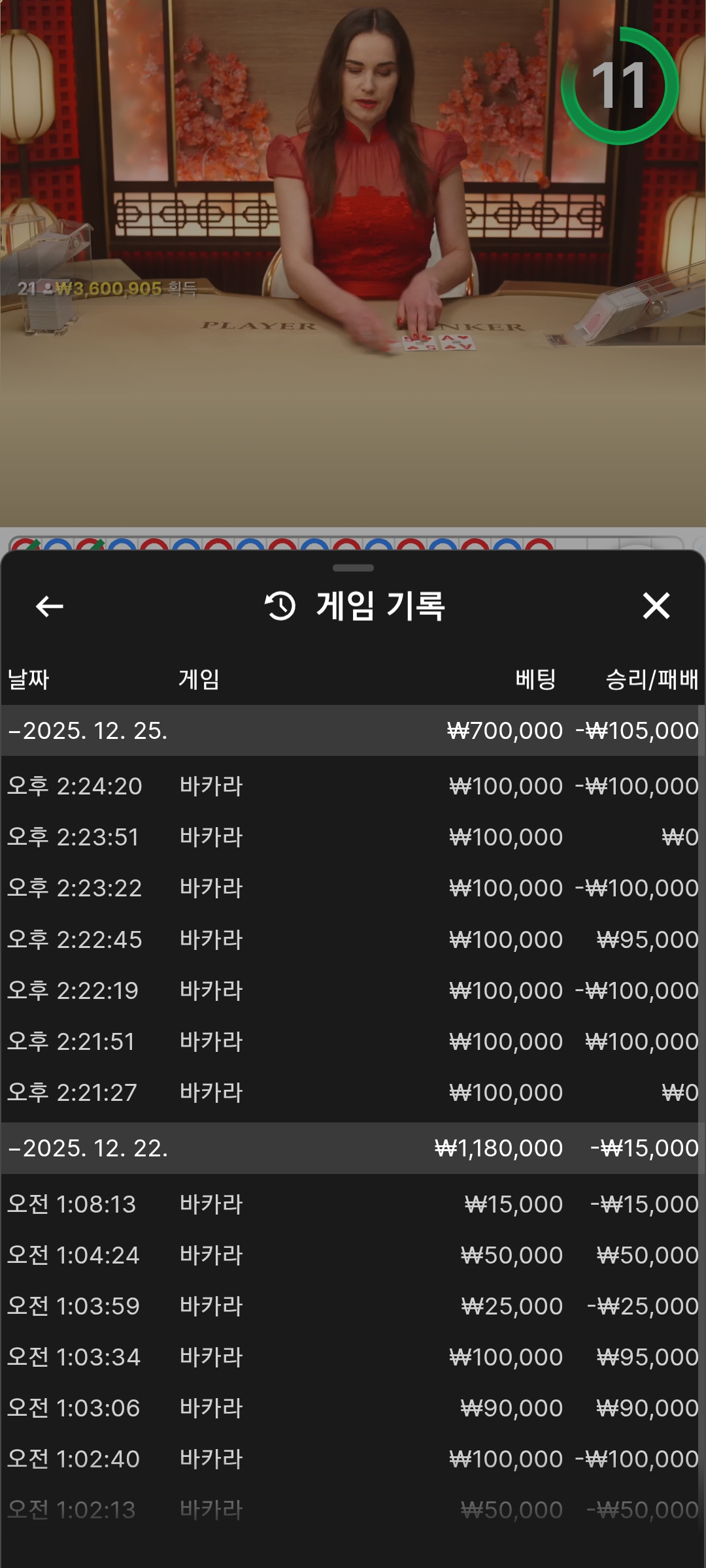Open the 오후 2:24:20 baccarat record

coord(352,786)
